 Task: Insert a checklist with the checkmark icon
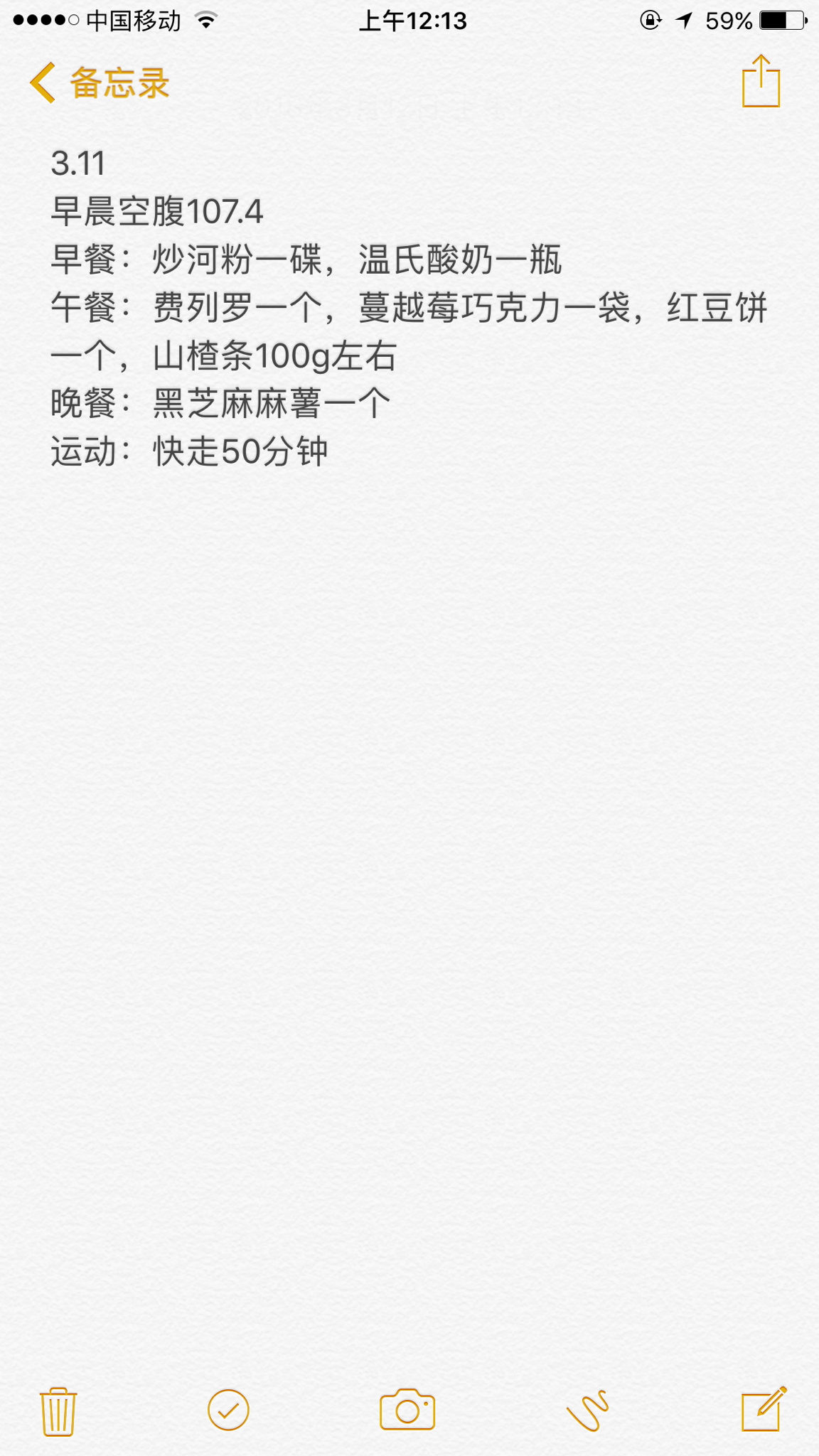tap(228, 1410)
